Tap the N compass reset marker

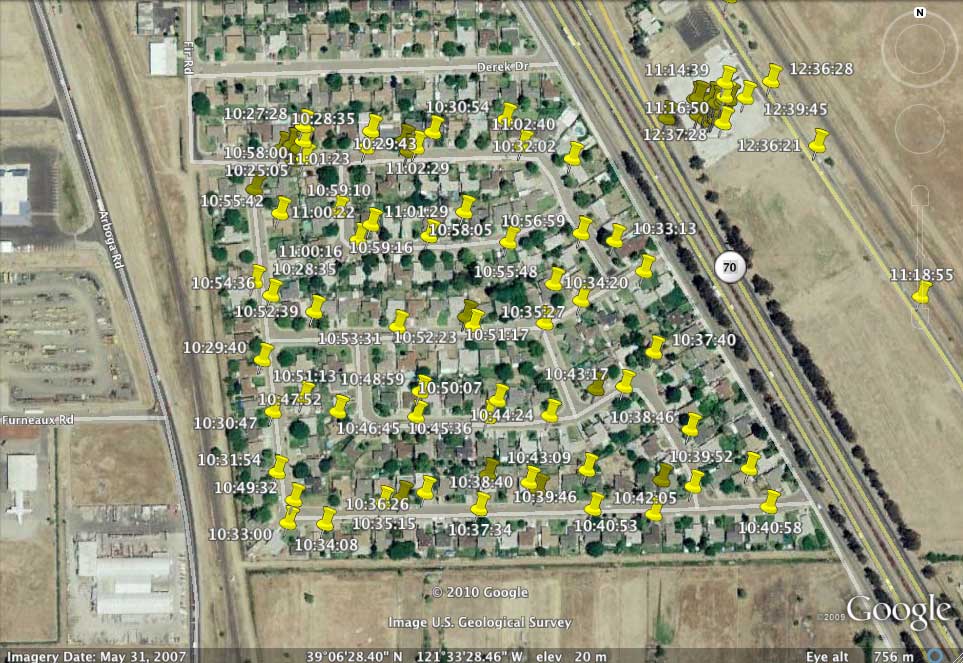[921, 12]
